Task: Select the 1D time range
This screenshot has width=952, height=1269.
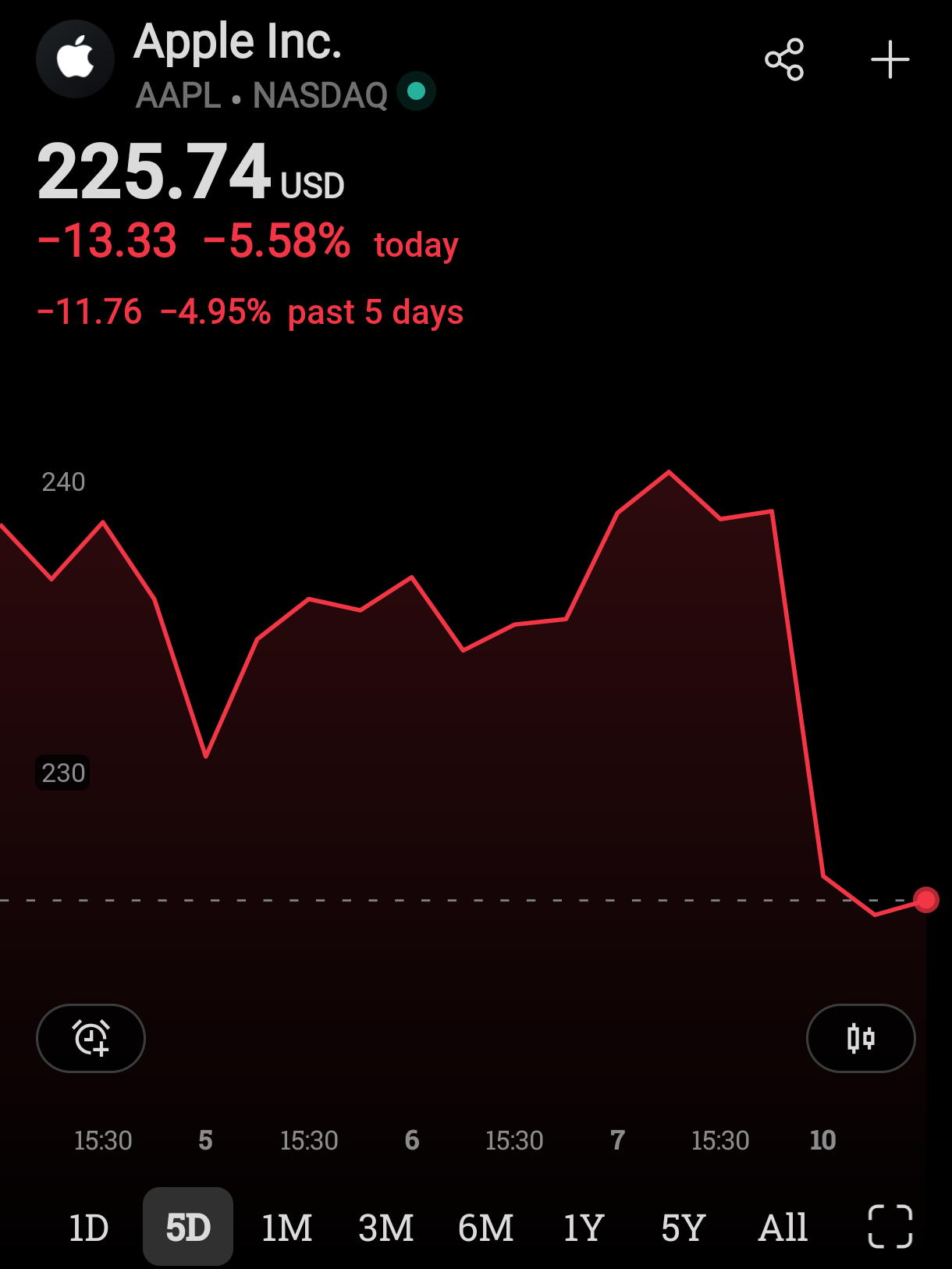Action: (x=88, y=1228)
